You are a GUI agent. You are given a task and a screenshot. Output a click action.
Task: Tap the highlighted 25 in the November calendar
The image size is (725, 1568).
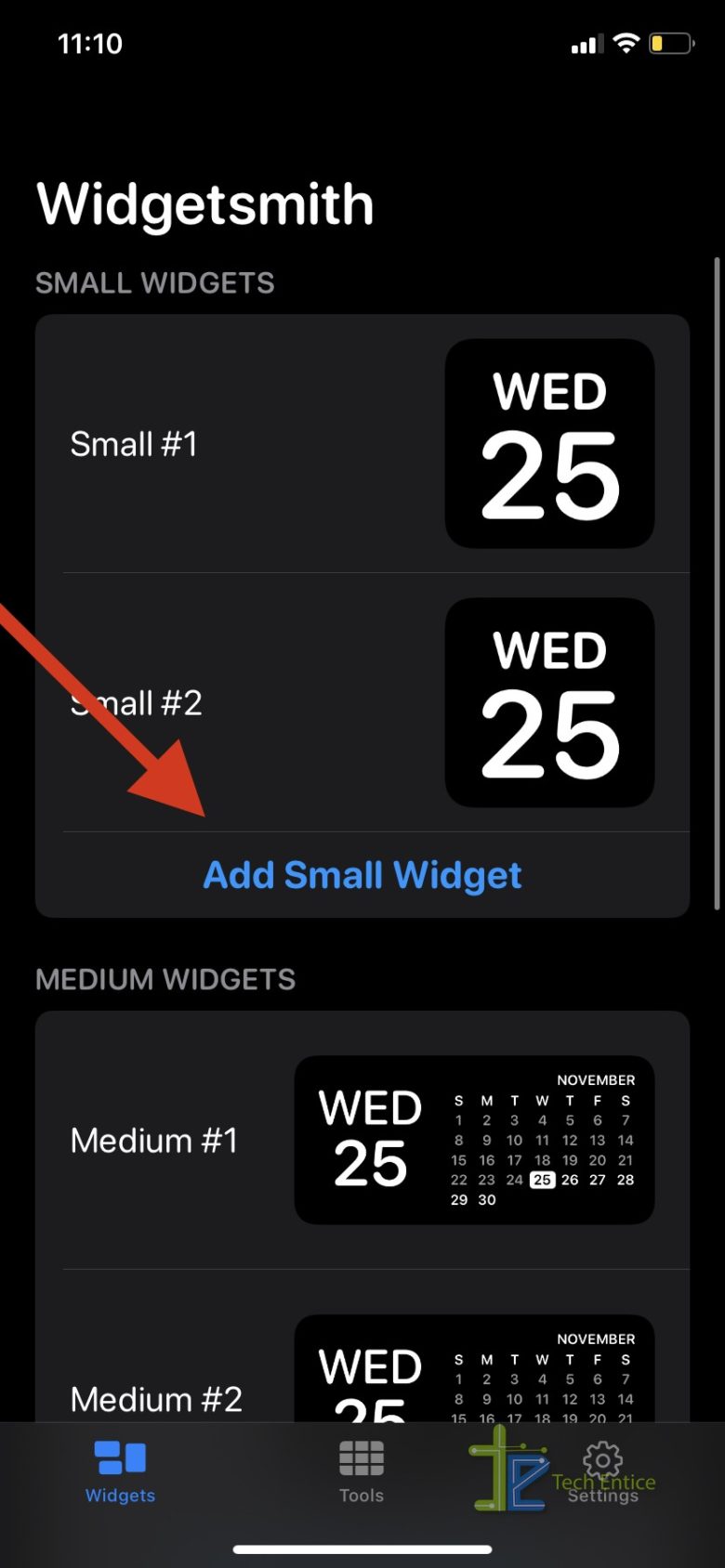[543, 1180]
